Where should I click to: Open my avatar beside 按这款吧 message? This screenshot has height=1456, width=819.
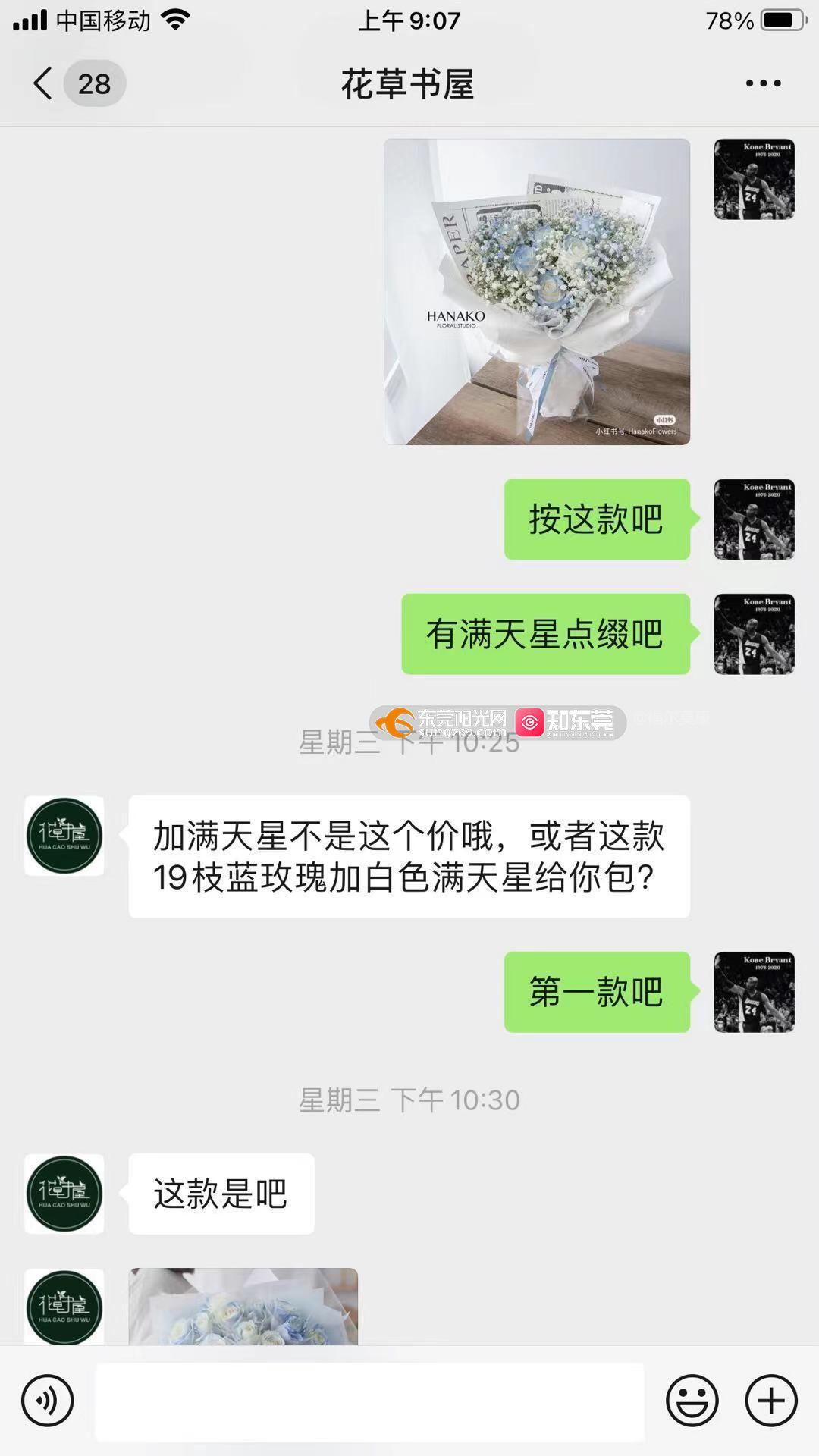click(754, 519)
